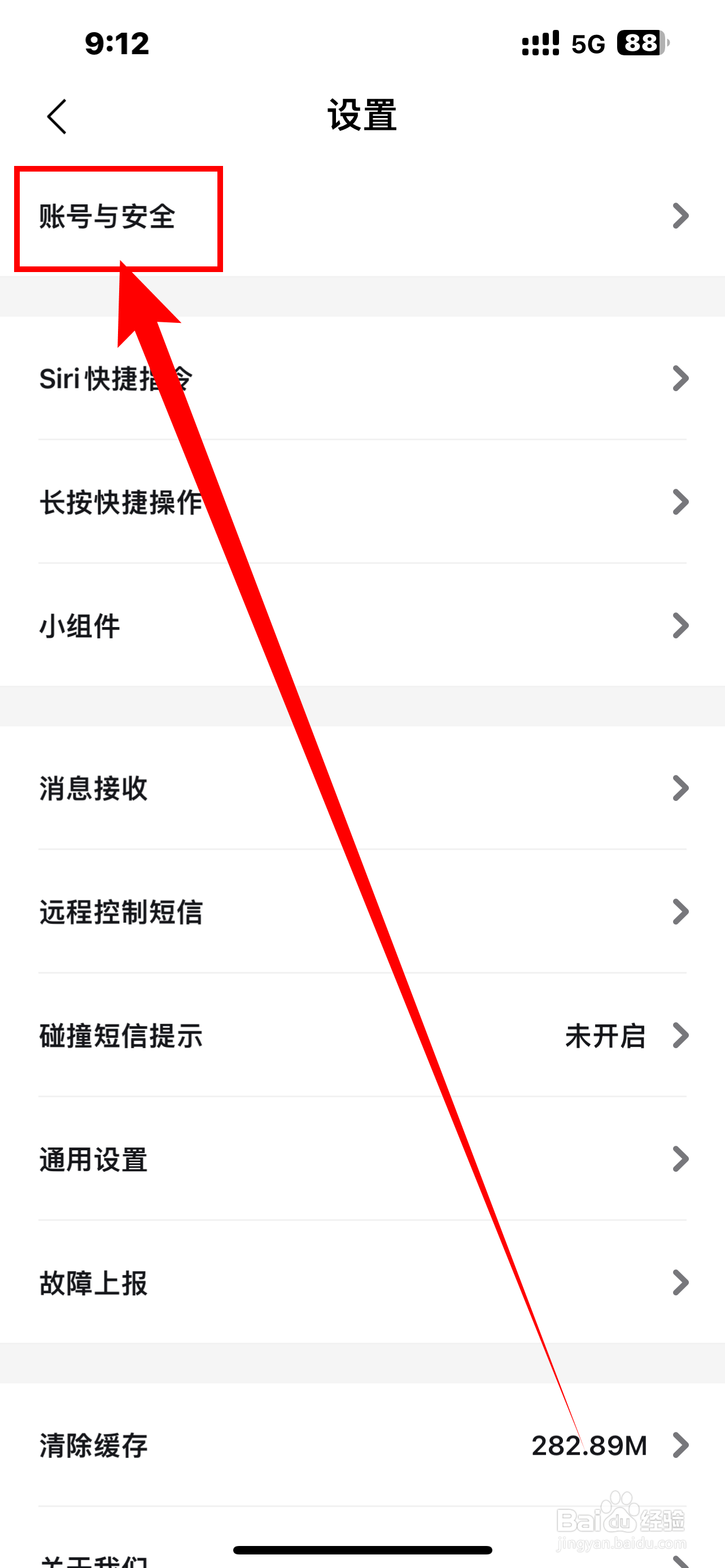This screenshot has height=1568, width=725.
Task: Open 长按快捷操作 settings
Action: click(x=120, y=502)
